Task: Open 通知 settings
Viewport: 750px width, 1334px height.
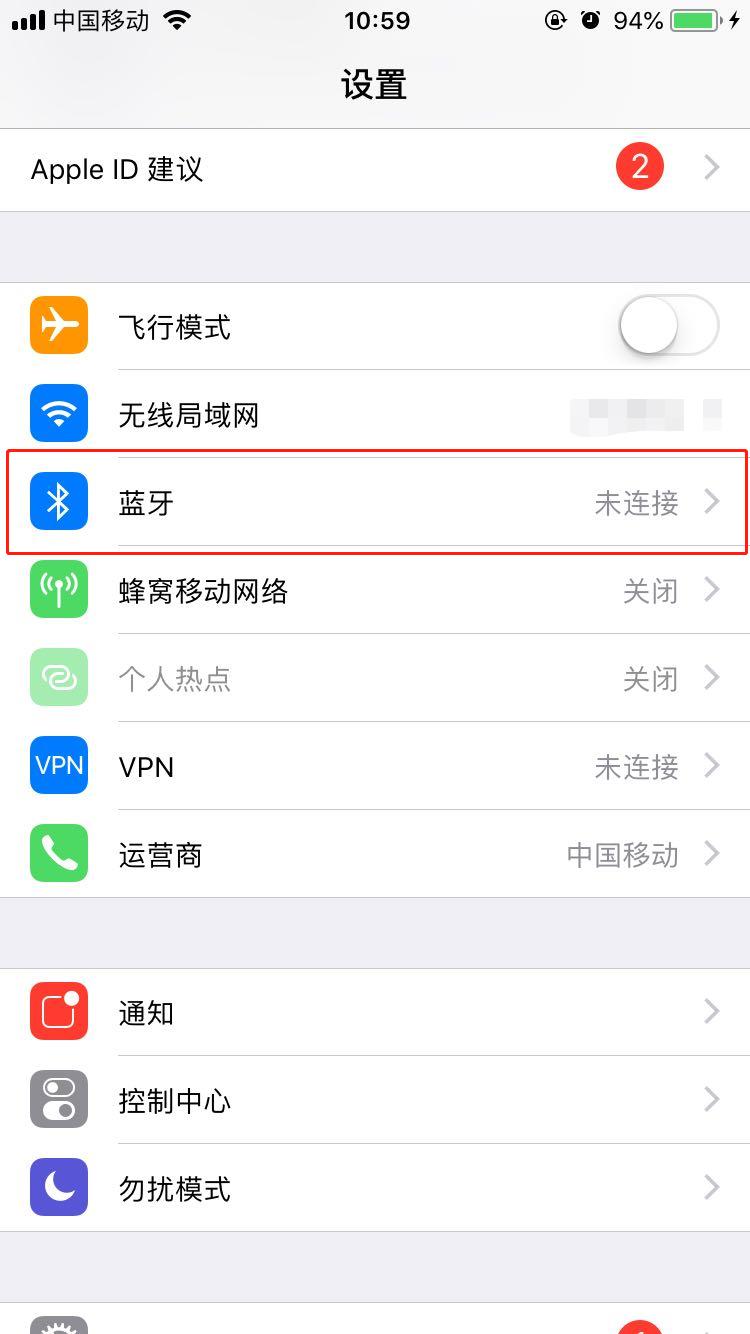Action: [375, 1013]
